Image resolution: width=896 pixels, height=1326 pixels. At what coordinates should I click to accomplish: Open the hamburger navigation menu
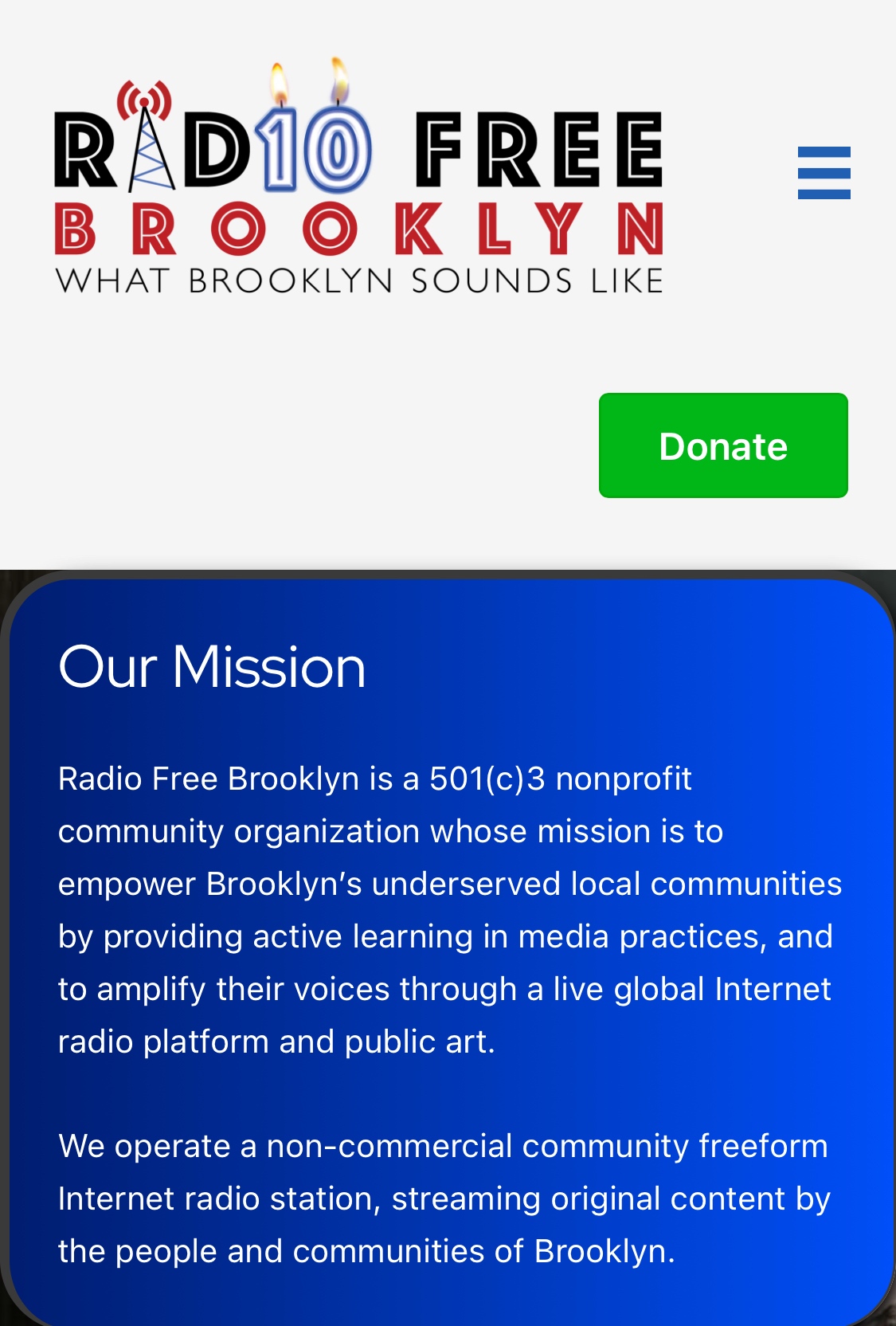pos(824,173)
